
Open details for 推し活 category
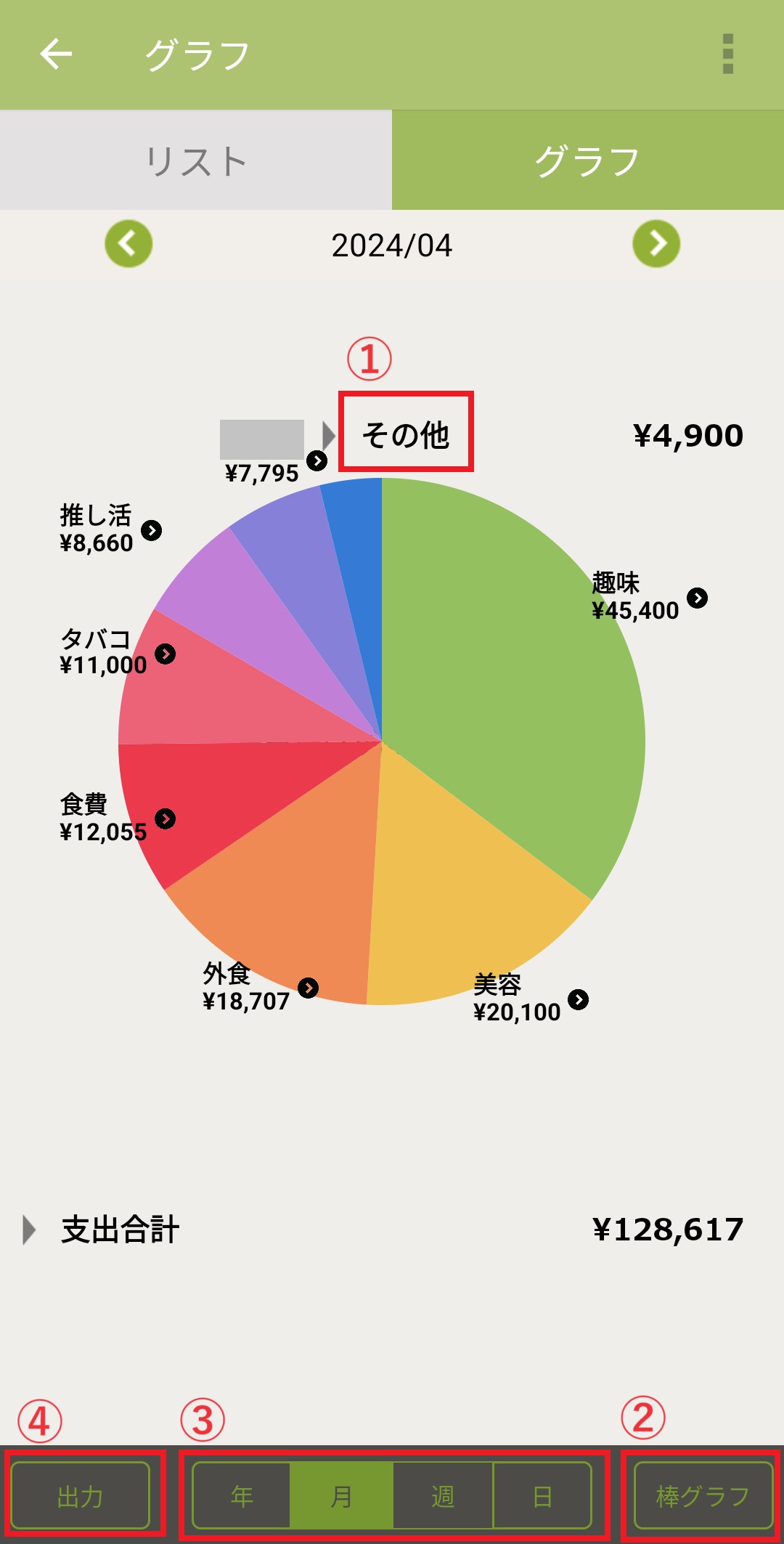pyautogui.click(x=151, y=530)
